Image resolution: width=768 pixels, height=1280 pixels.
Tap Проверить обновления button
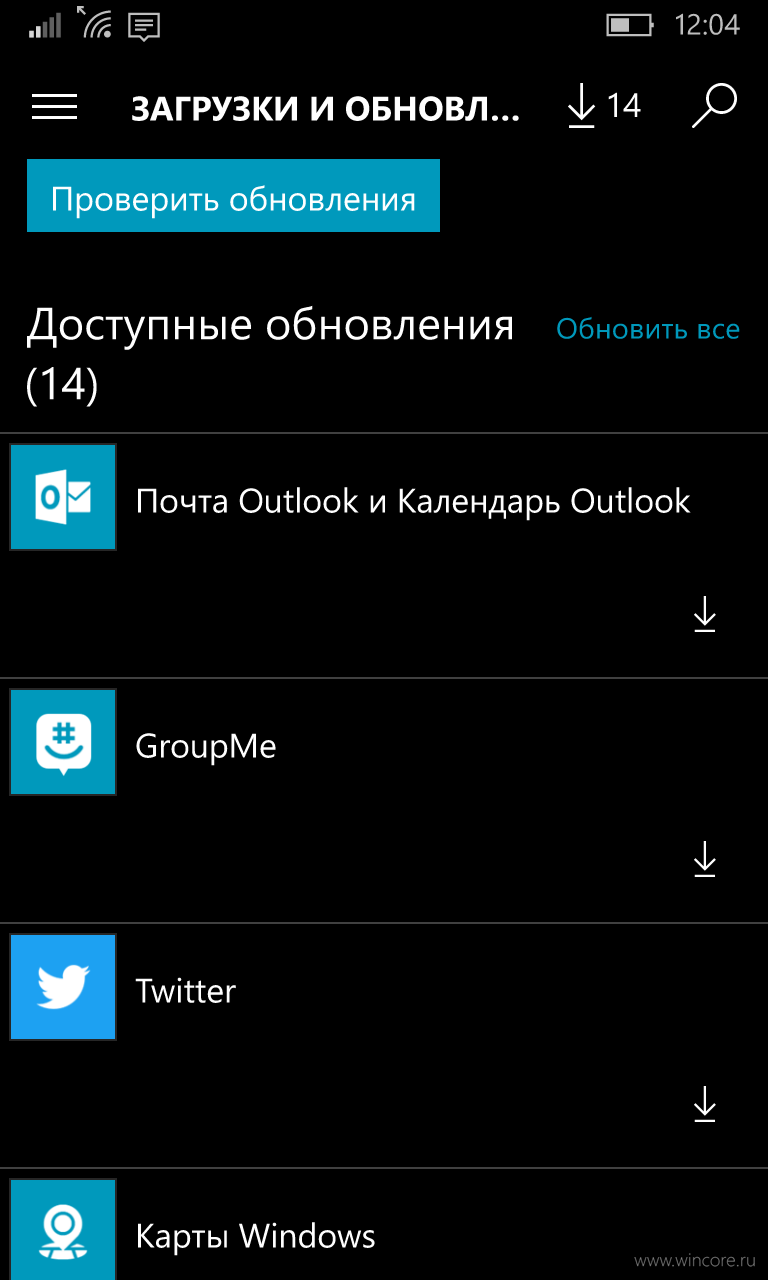tap(233, 196)
